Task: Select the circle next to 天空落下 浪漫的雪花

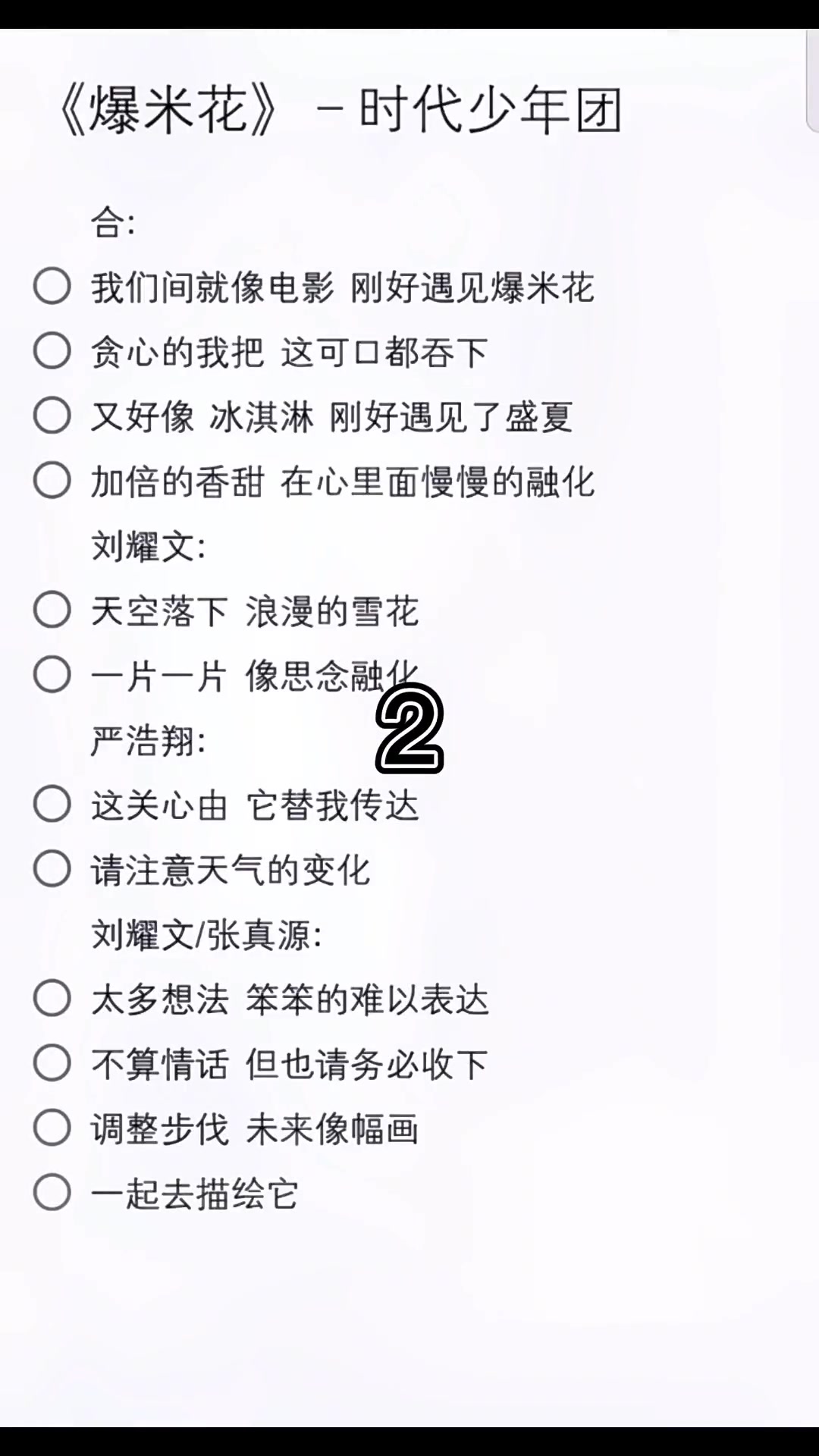Action: [52, 609]
